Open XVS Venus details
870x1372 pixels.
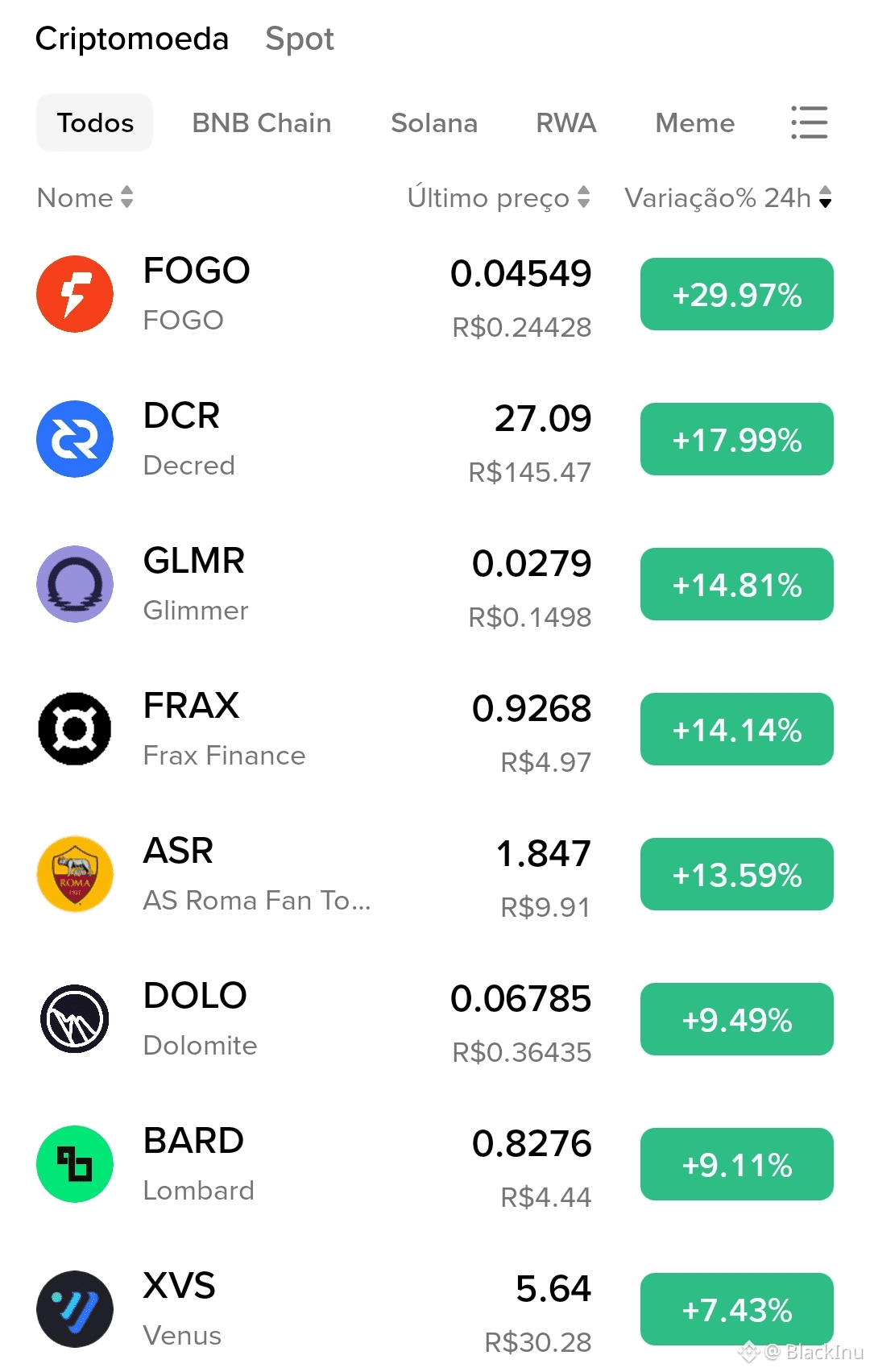click(x=322, y=1309)
